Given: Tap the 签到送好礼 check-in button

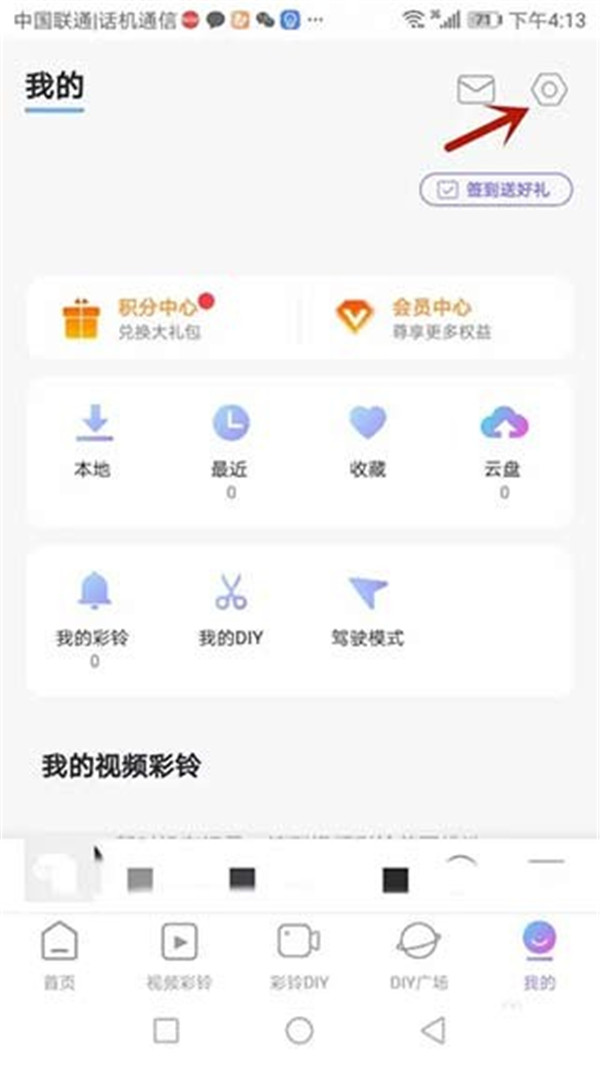Looking at the screenshot, I should 496,189.
